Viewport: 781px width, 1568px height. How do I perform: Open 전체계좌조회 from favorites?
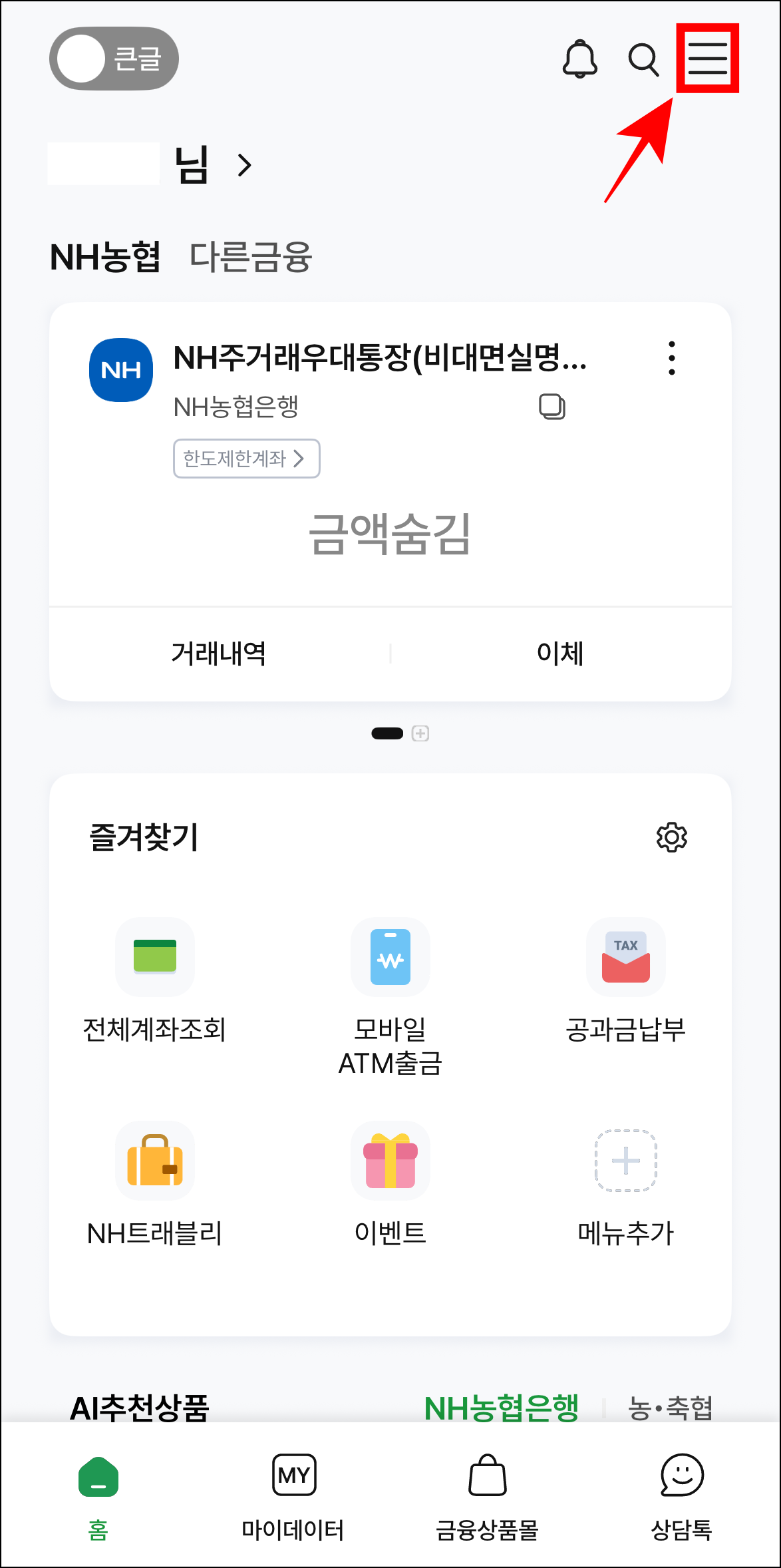[x=154, y=978]
